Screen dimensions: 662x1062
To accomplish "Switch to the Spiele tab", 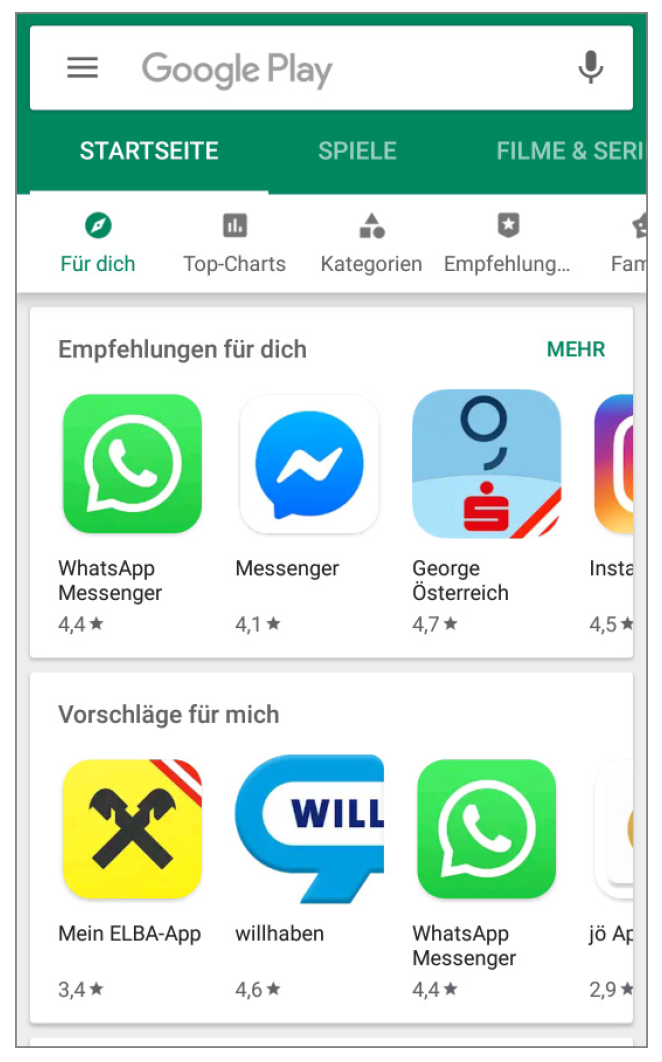I will coord(357,151).
